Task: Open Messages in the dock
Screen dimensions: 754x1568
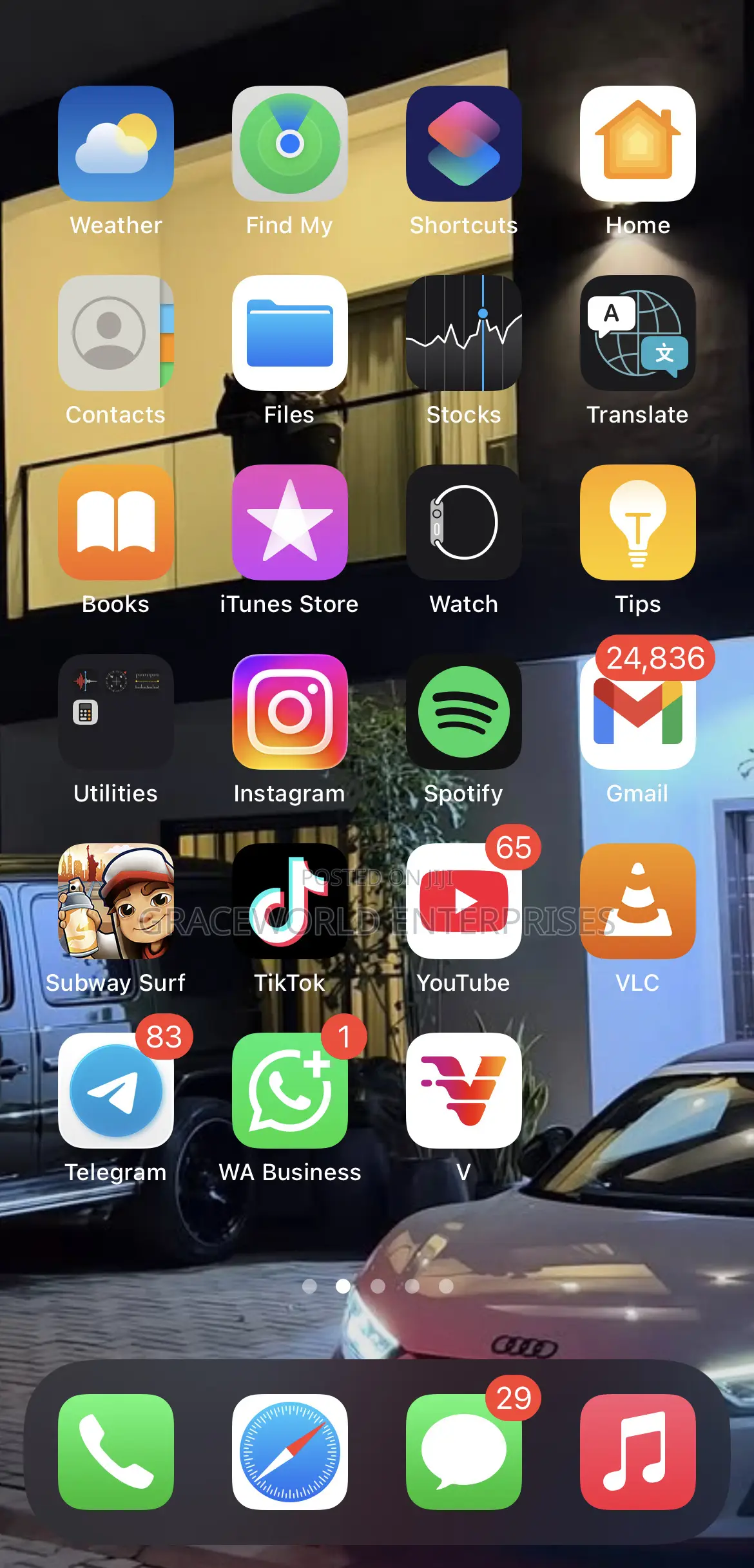Action: pyautogui.click(x=464, y=1452)
